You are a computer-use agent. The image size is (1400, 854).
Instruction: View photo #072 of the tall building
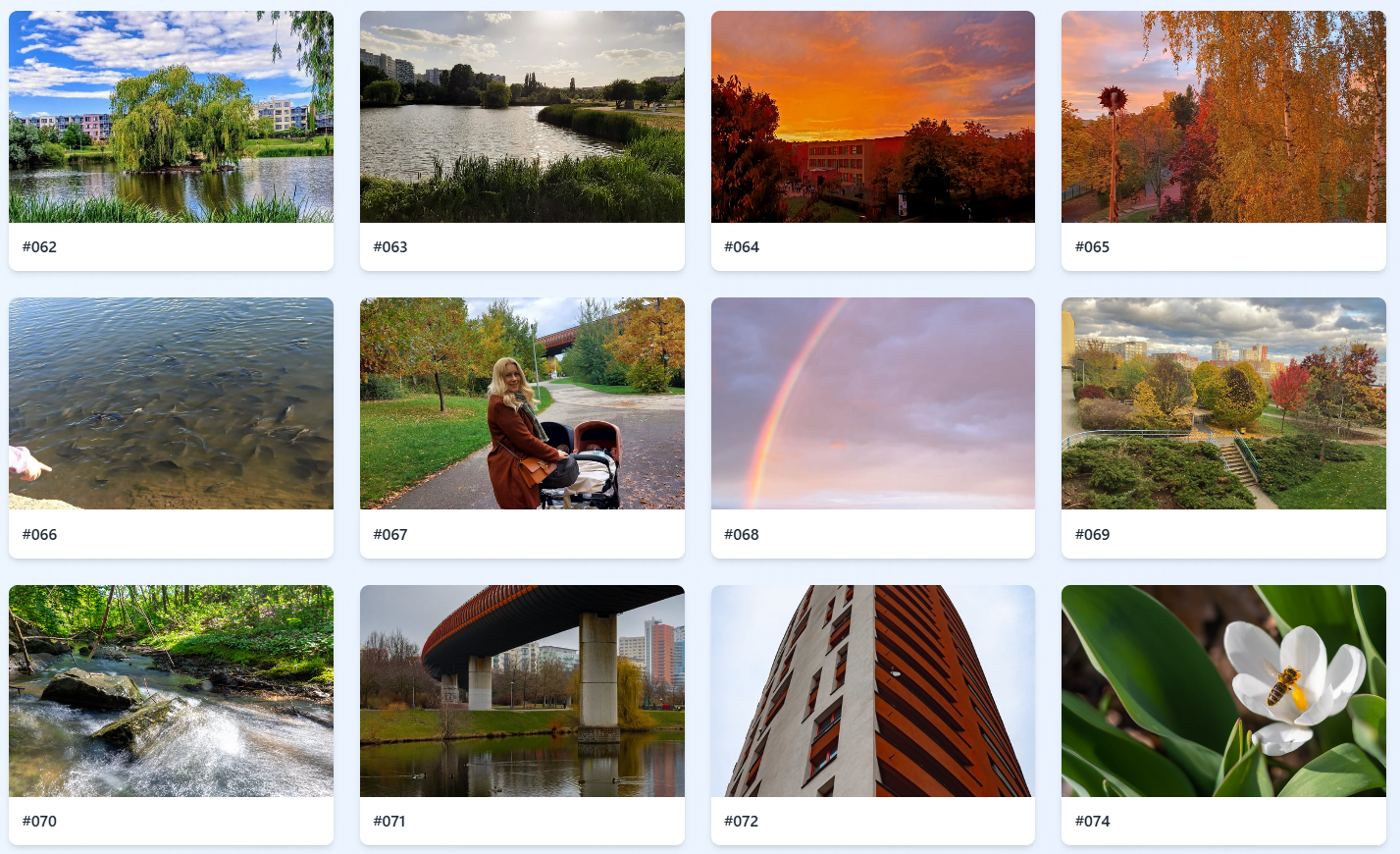872,691
